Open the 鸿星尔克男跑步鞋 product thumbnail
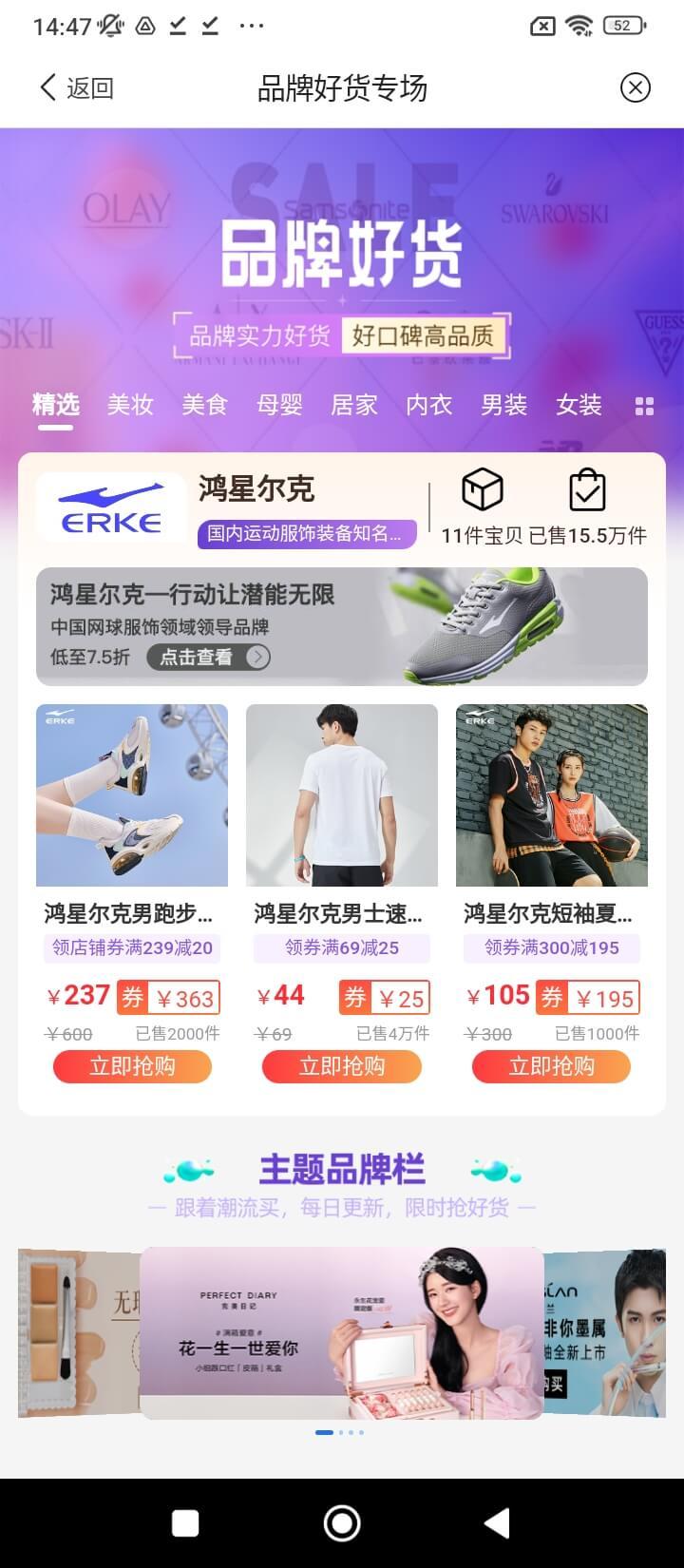 click(131, 795)
